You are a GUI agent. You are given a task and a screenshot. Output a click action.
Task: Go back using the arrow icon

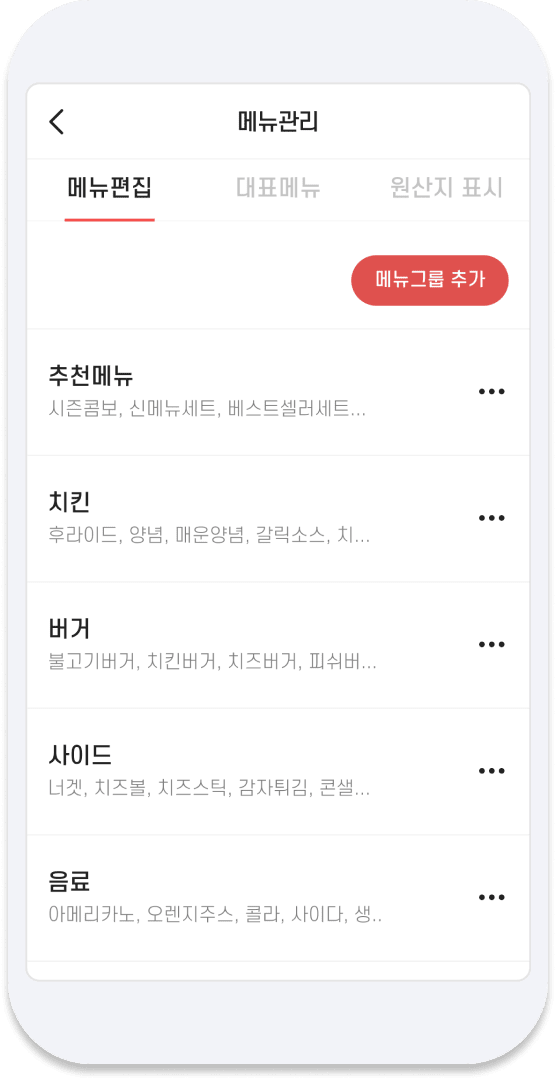pyautogui.click(x=56, y=121)
